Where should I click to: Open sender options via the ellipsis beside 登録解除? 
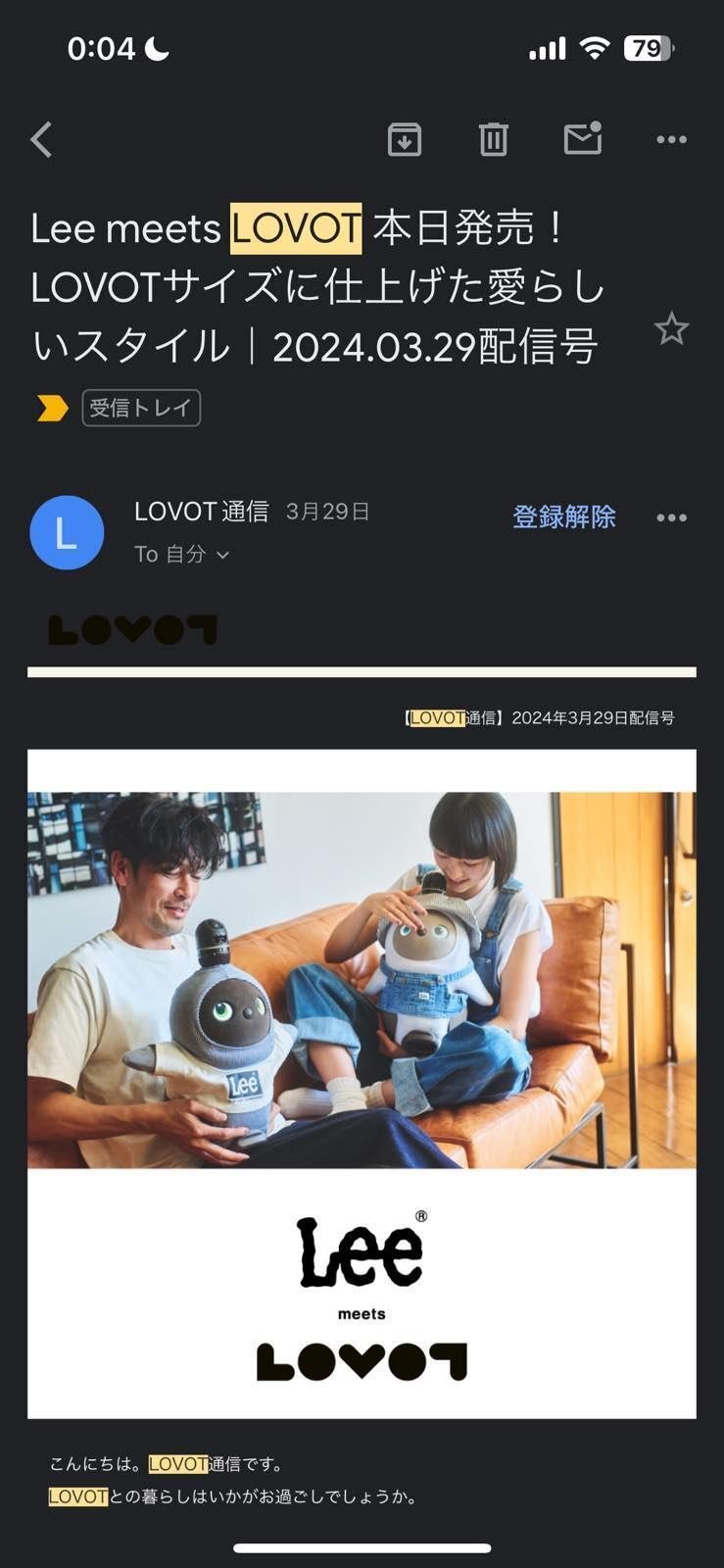[672, 517]
